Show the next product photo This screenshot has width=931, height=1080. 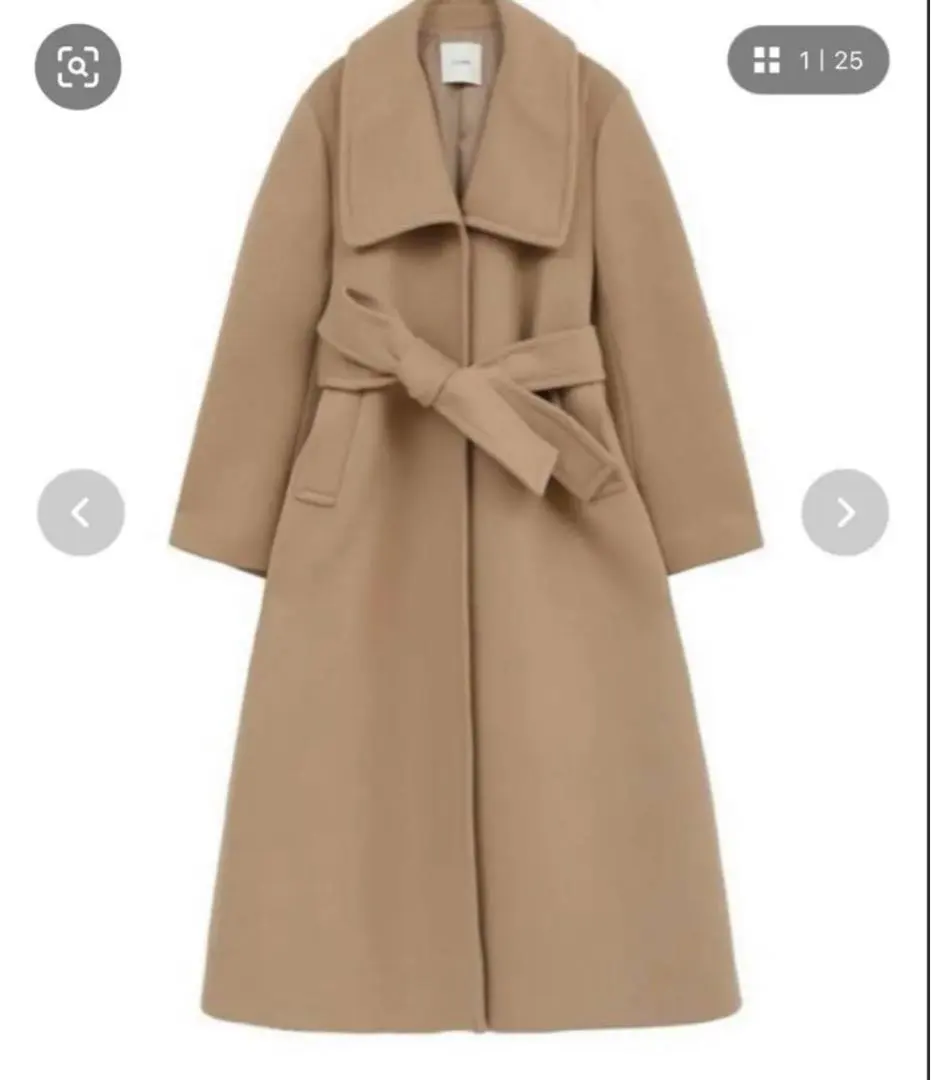(845, 513)
